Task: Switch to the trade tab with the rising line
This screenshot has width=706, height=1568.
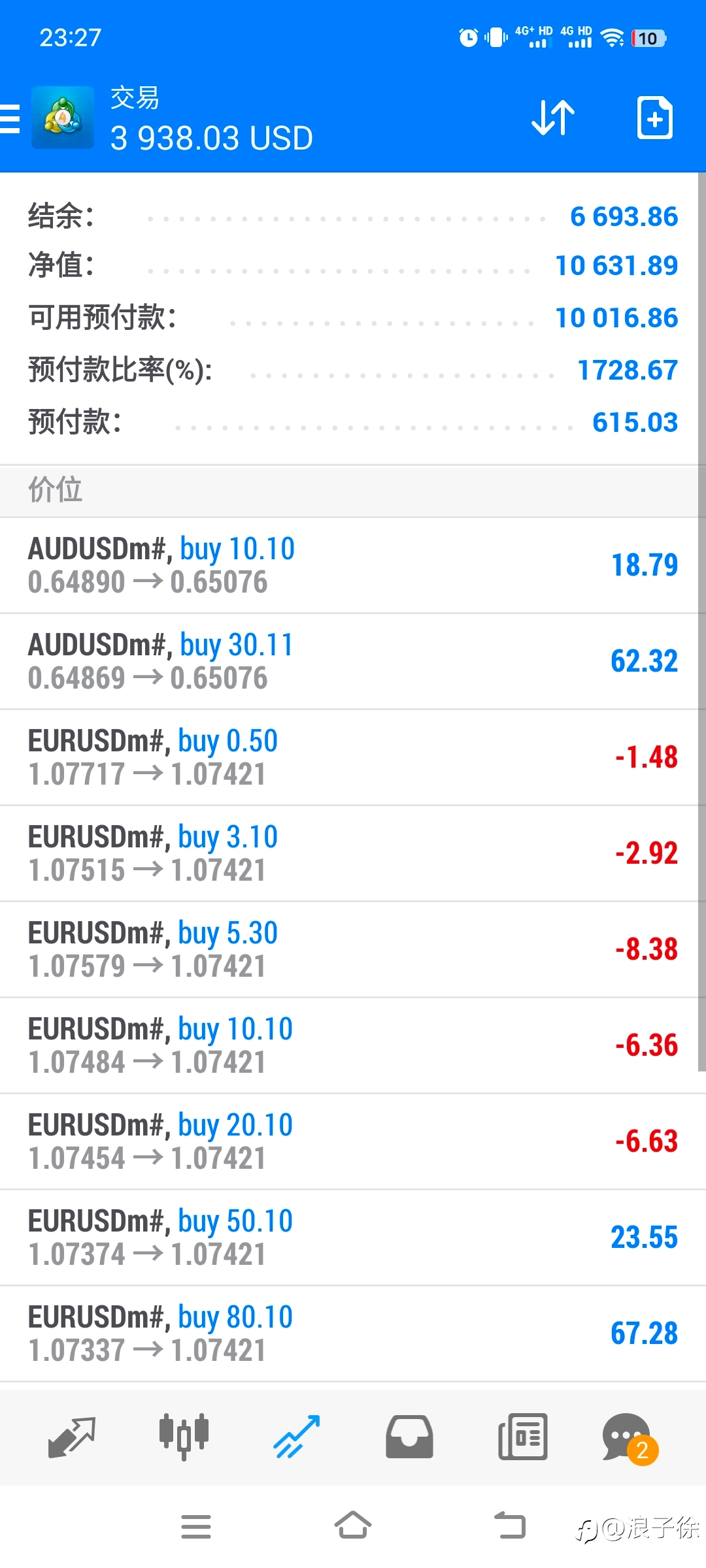Action: click(297, 1437)
